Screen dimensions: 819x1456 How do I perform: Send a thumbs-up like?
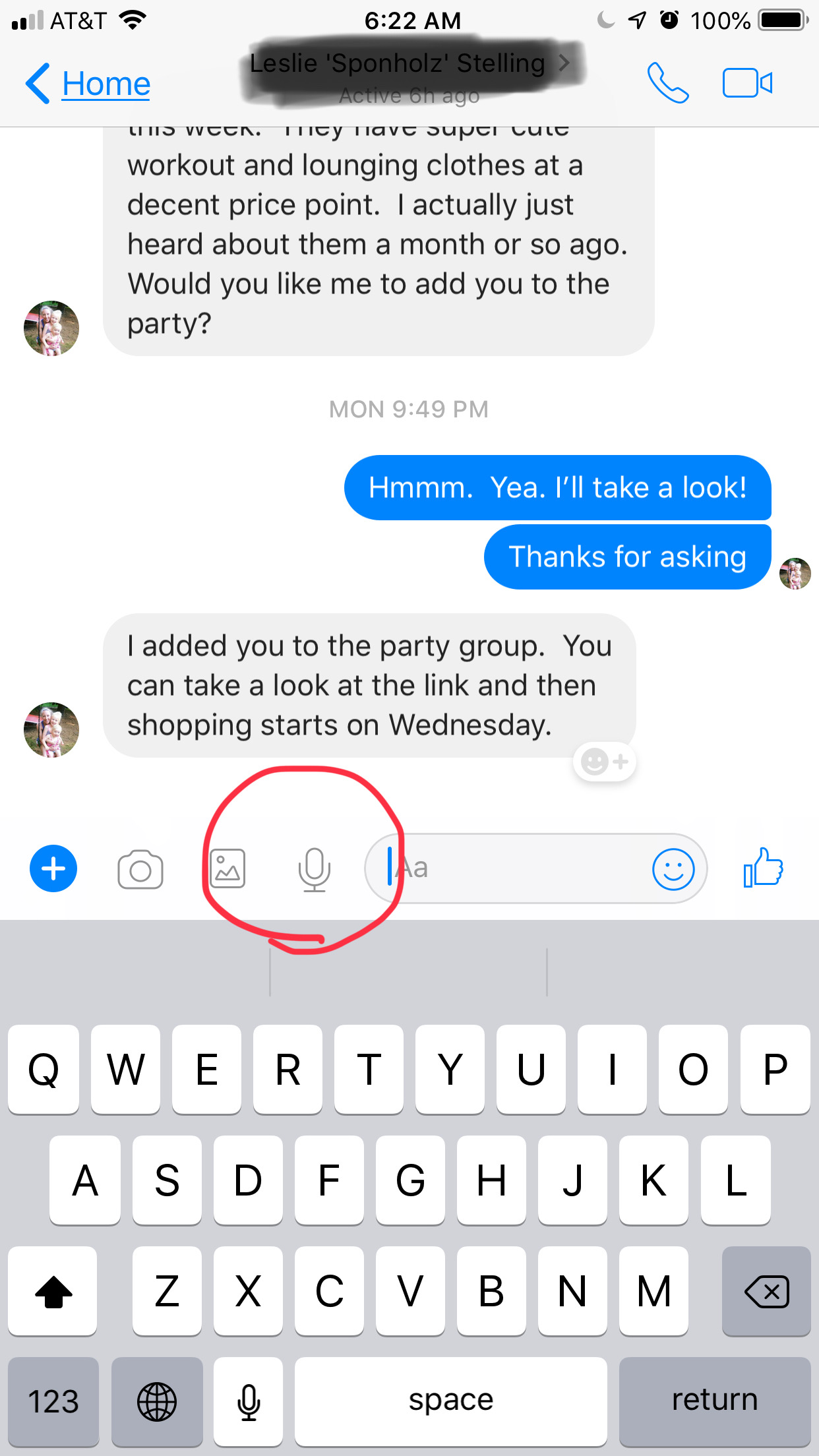pos(763,868)
